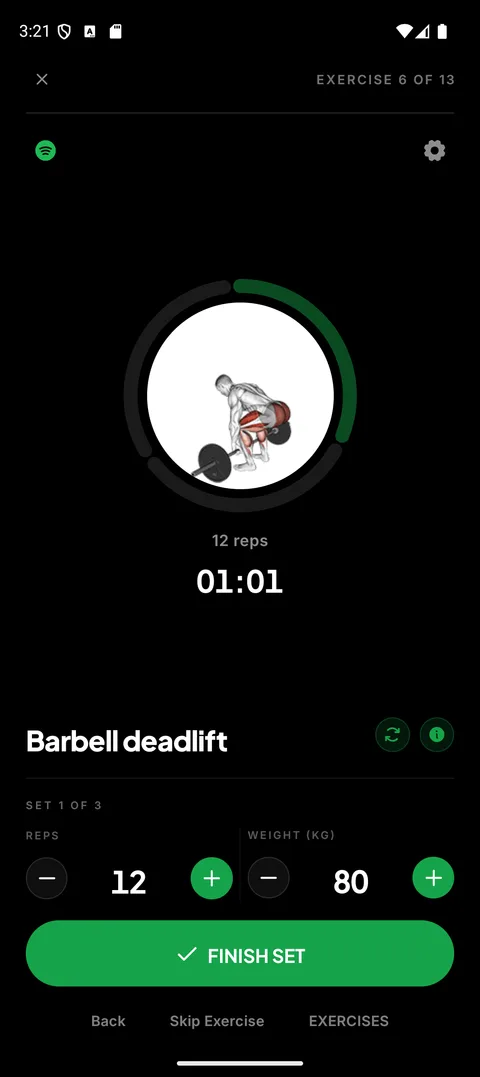
Task: Decrease reps with minus button
Action: point(47,878)
